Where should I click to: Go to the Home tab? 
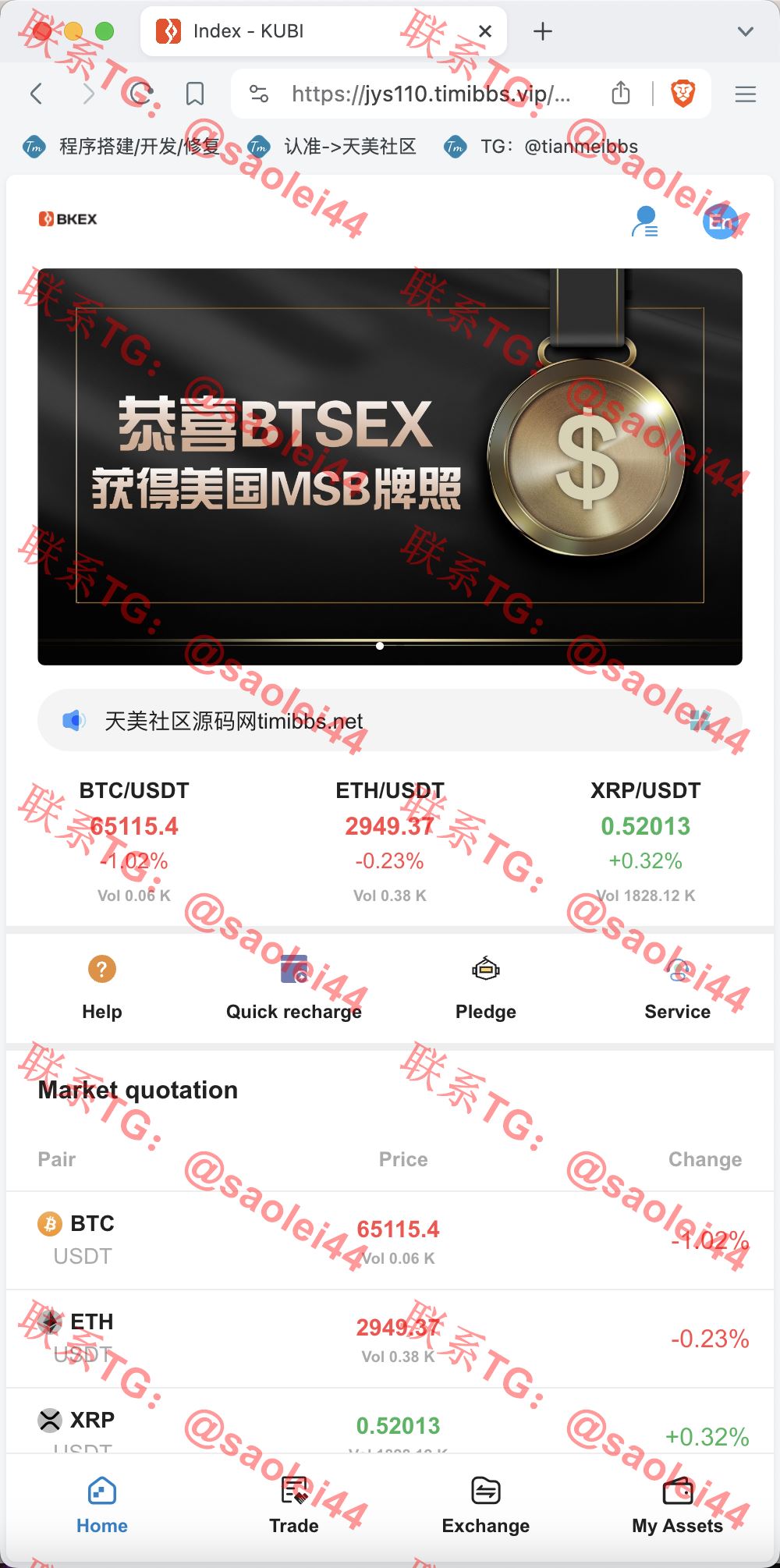pos(102,1506)
